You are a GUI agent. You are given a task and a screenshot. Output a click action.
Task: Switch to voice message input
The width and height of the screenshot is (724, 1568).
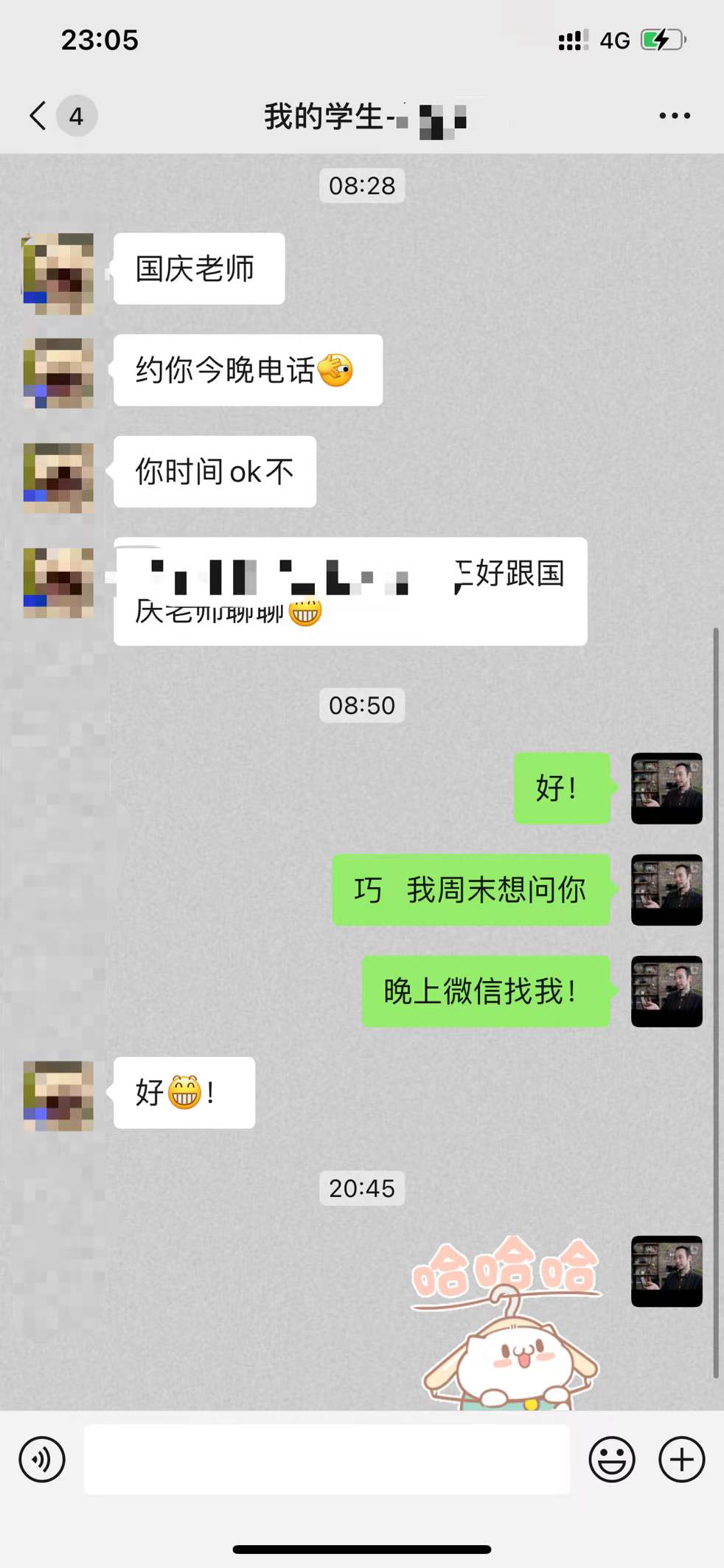pyautogui.click(x=42, y=1459)
